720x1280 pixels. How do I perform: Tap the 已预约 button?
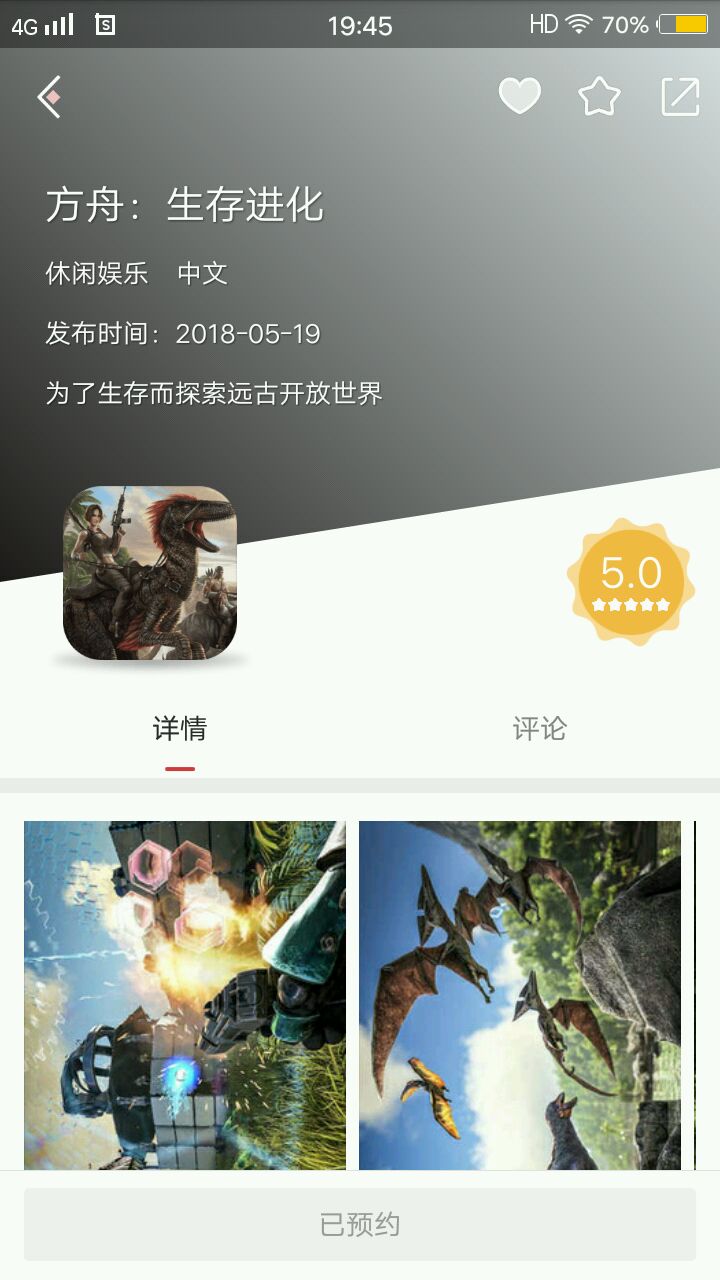click(360, 1224)
